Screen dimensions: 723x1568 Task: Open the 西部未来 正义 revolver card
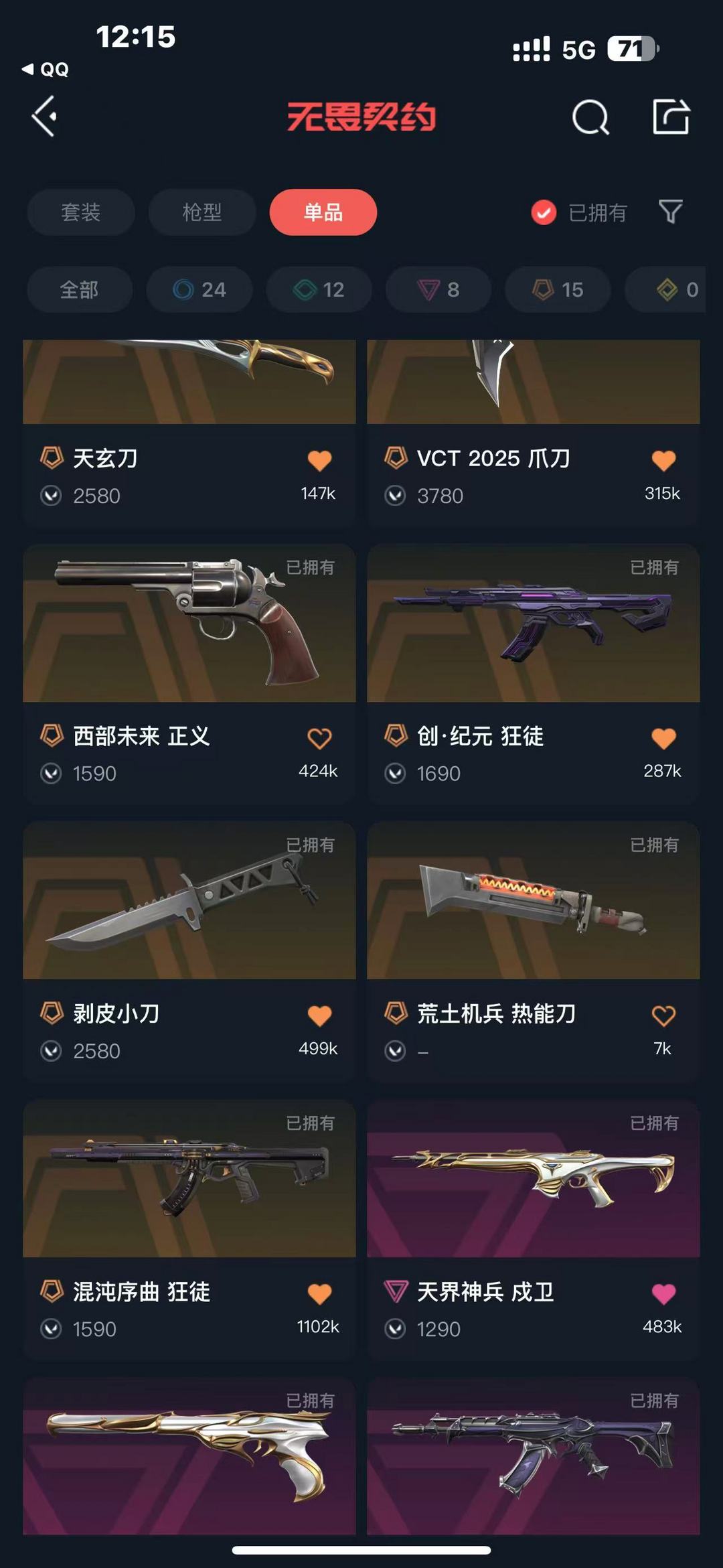click(189, 674)
